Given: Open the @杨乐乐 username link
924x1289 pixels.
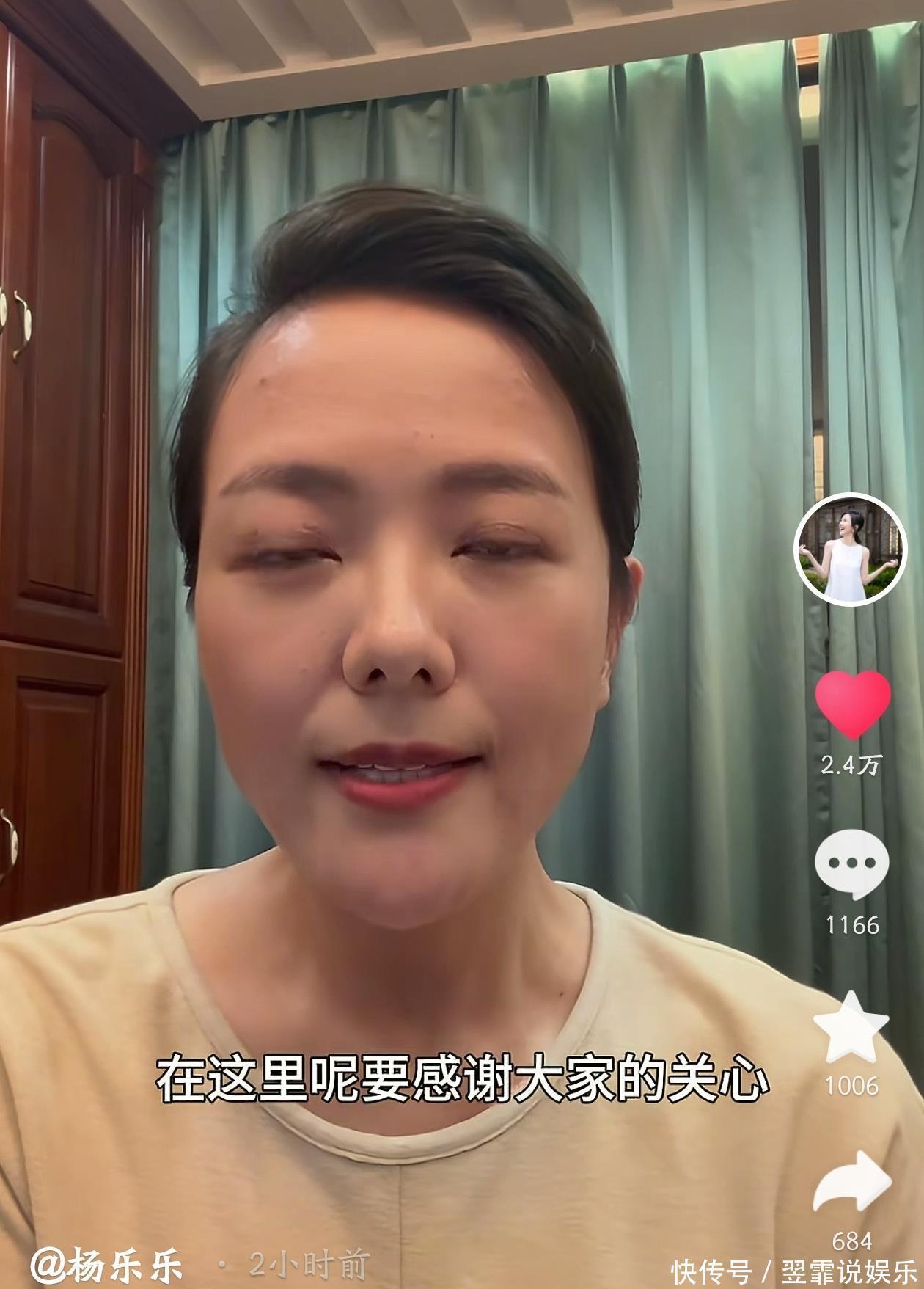Looking at the screenshot, I should (107, 1265).
